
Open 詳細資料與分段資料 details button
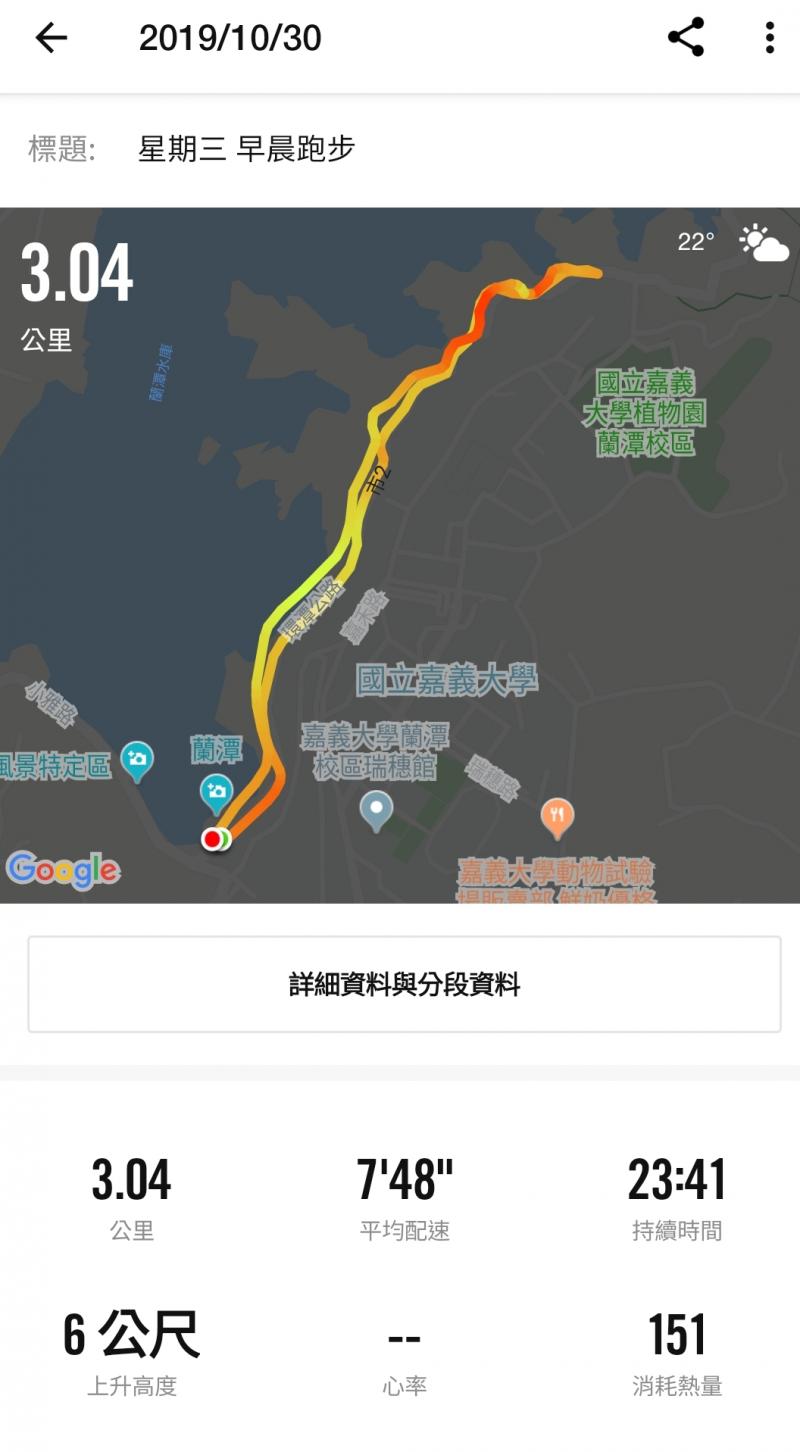coord(404,984)
